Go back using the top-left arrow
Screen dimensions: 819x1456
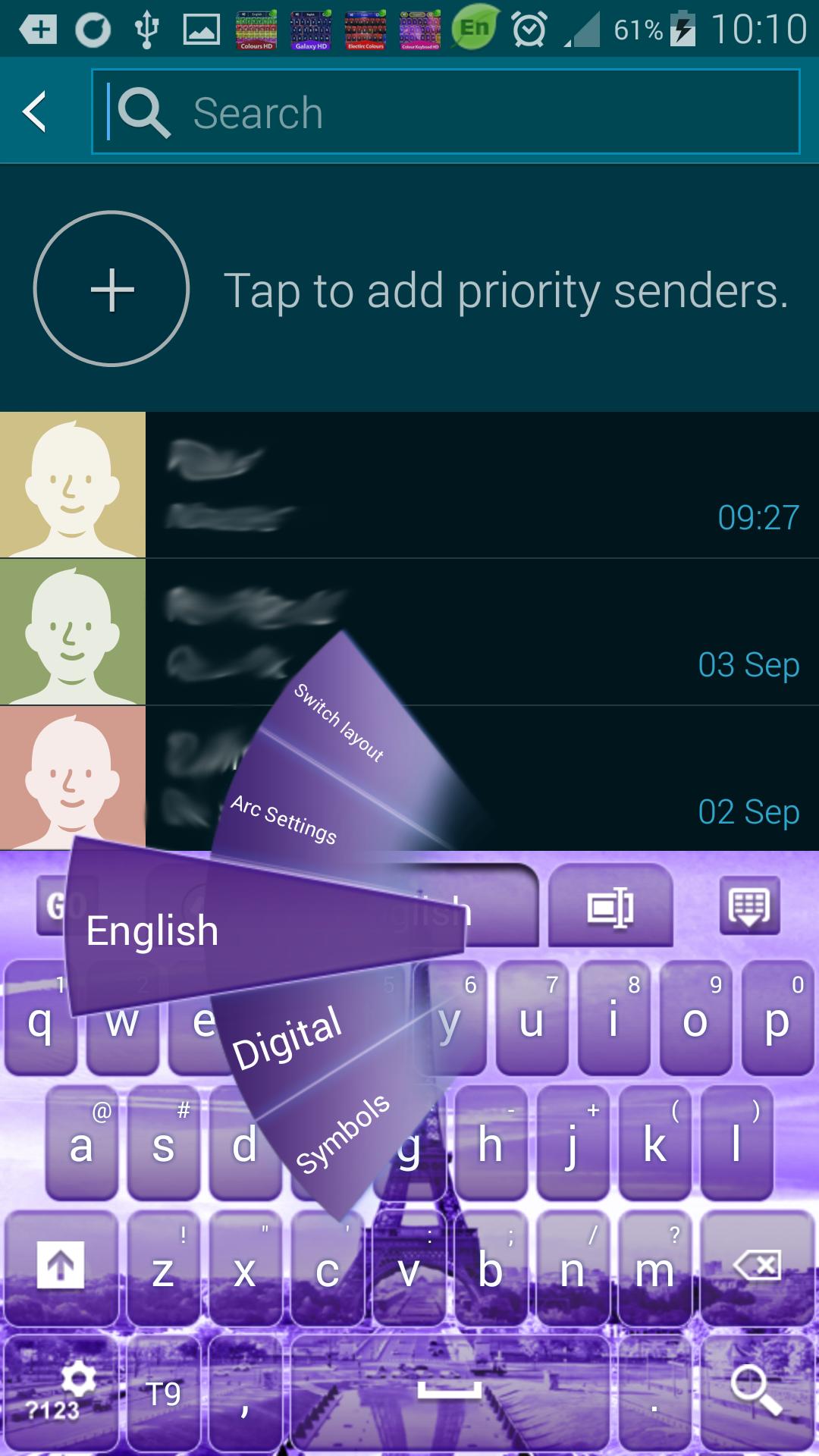(35, 112)
